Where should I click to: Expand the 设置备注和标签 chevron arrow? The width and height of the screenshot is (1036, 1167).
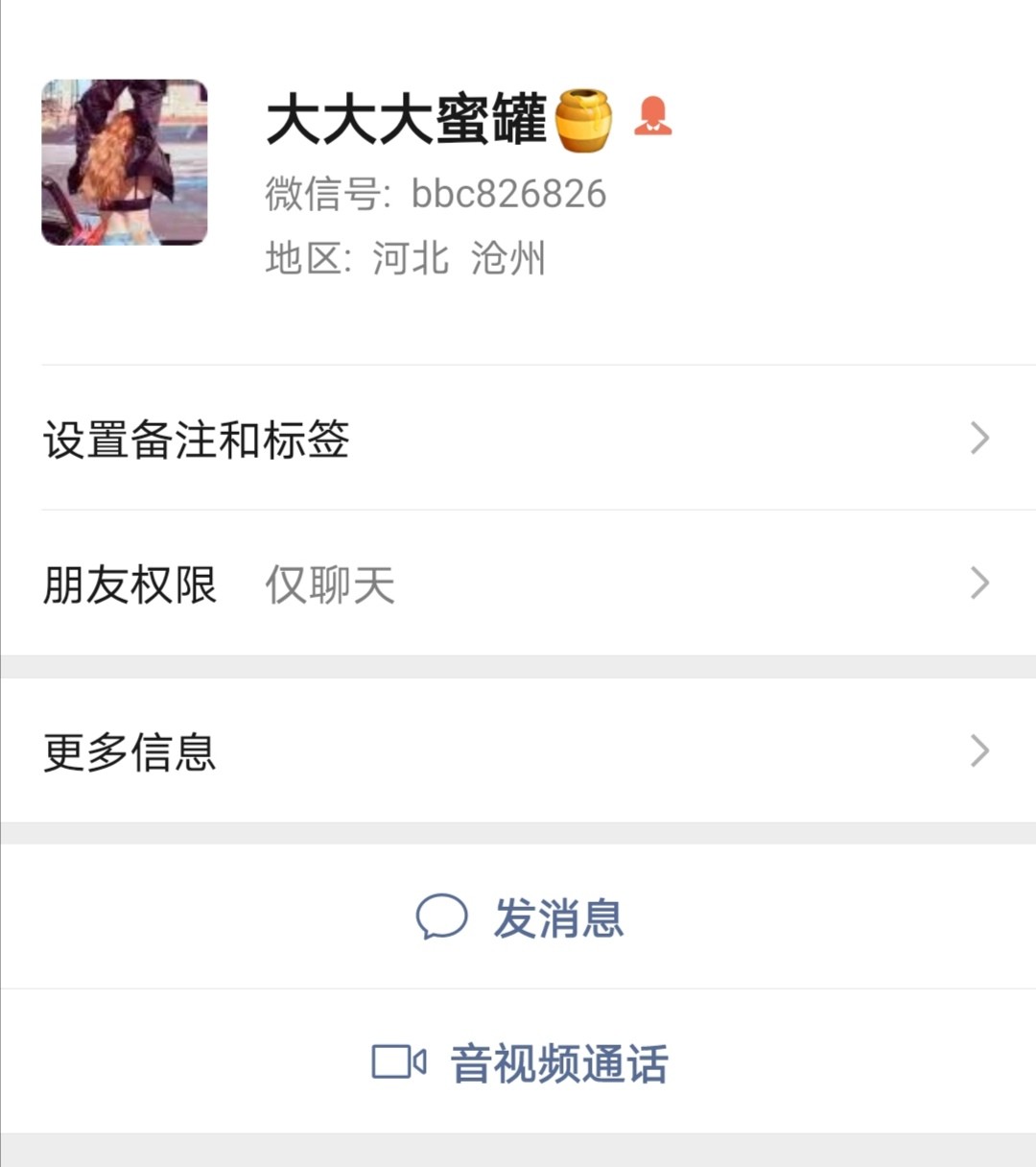979,438
